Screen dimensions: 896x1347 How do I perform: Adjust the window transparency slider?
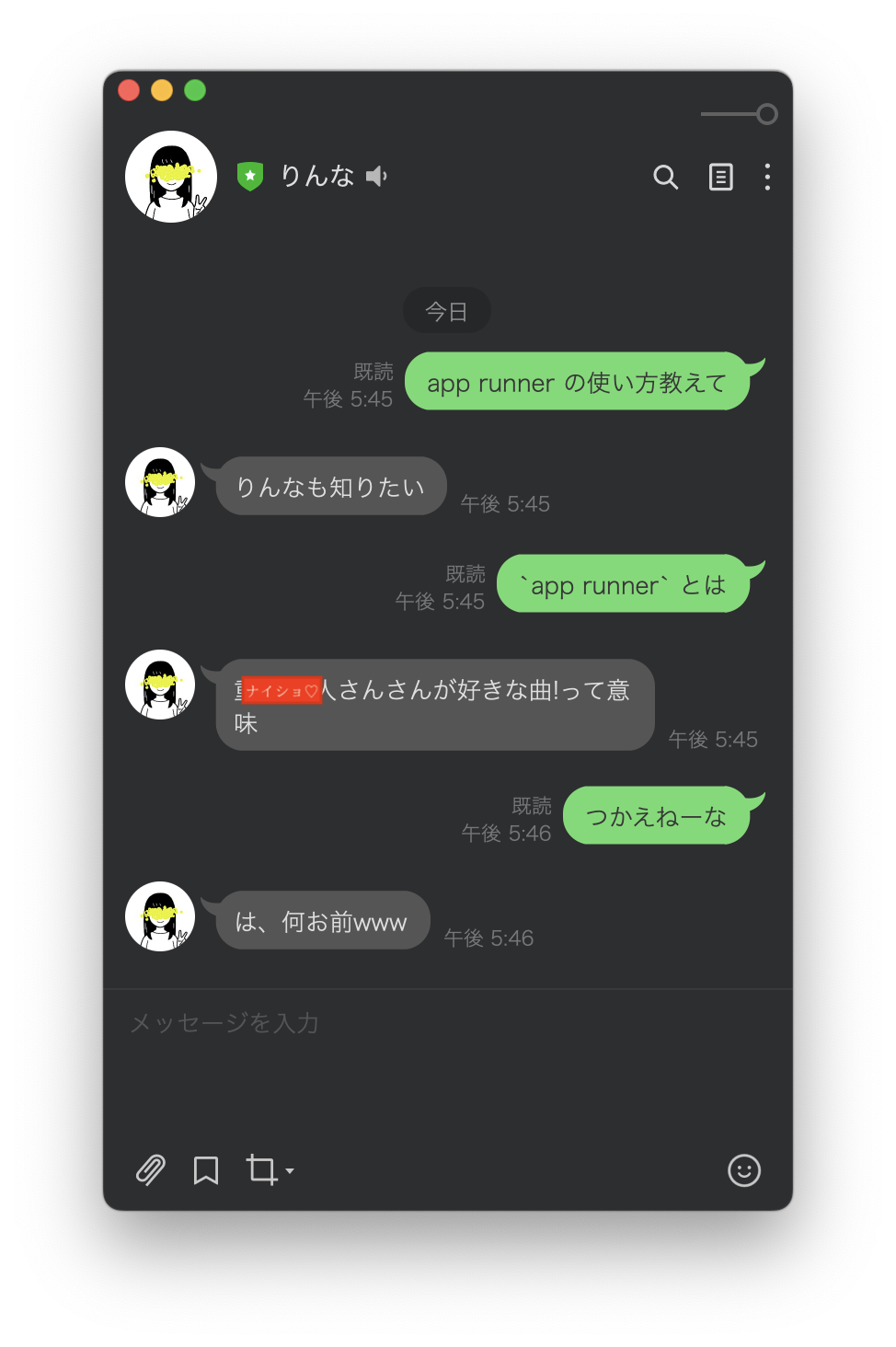[x=766, y=114]
